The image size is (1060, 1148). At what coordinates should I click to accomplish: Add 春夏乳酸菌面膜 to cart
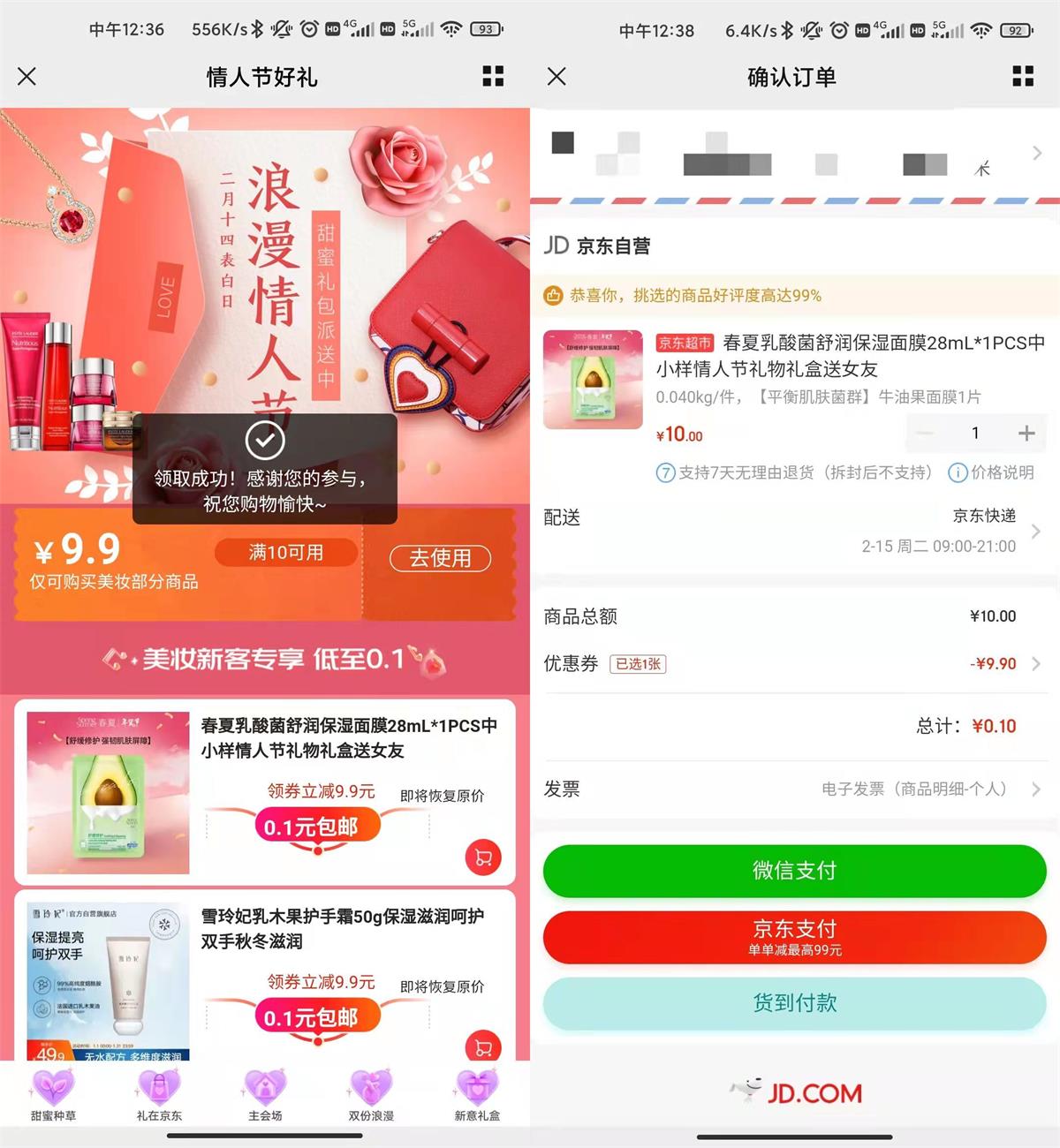(483, 857)
